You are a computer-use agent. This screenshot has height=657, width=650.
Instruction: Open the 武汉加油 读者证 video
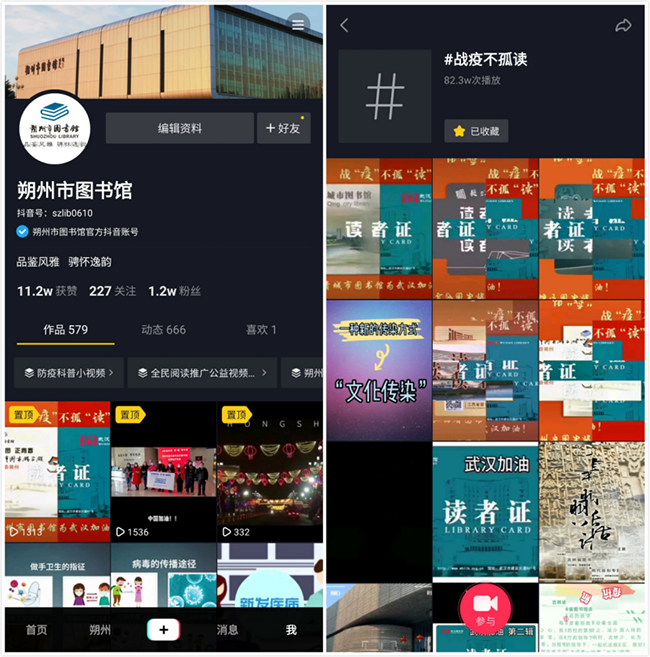485,512
